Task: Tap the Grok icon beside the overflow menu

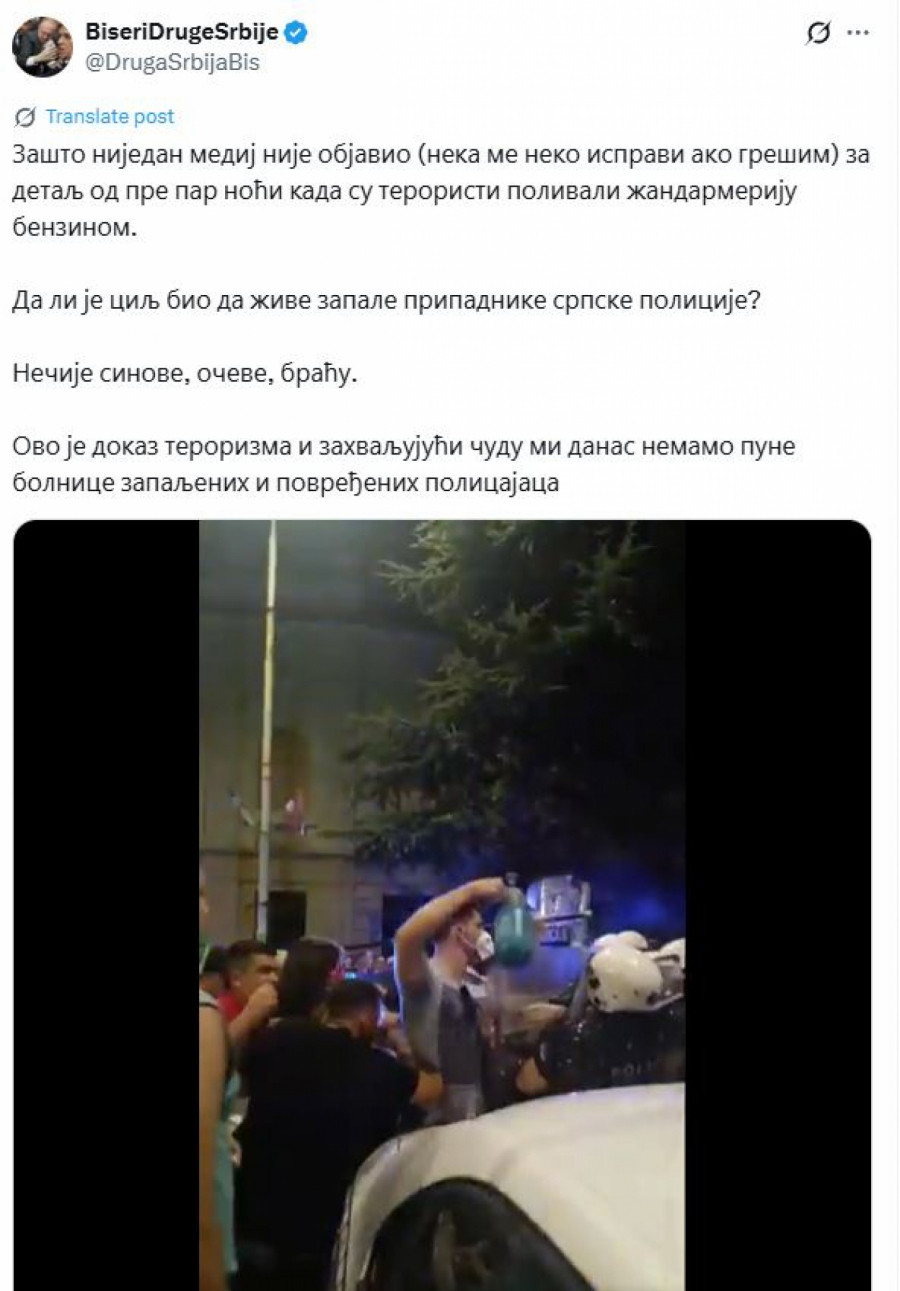Action: click(x=817, y=34)
